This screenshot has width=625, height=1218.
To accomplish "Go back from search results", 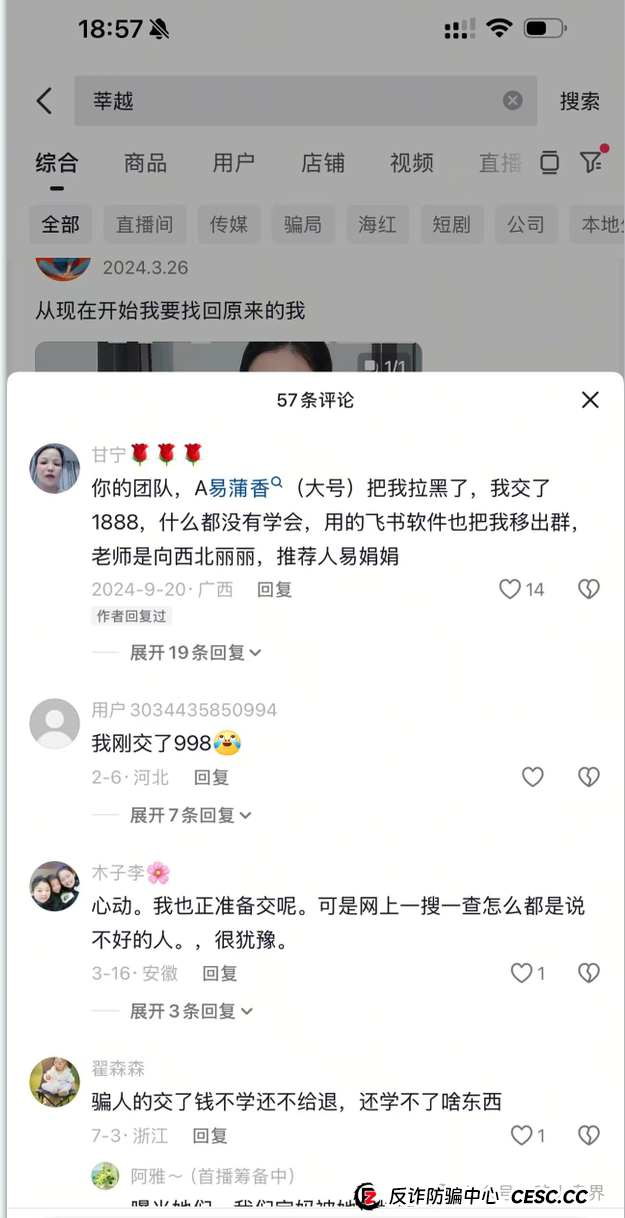I will point(44,100).
